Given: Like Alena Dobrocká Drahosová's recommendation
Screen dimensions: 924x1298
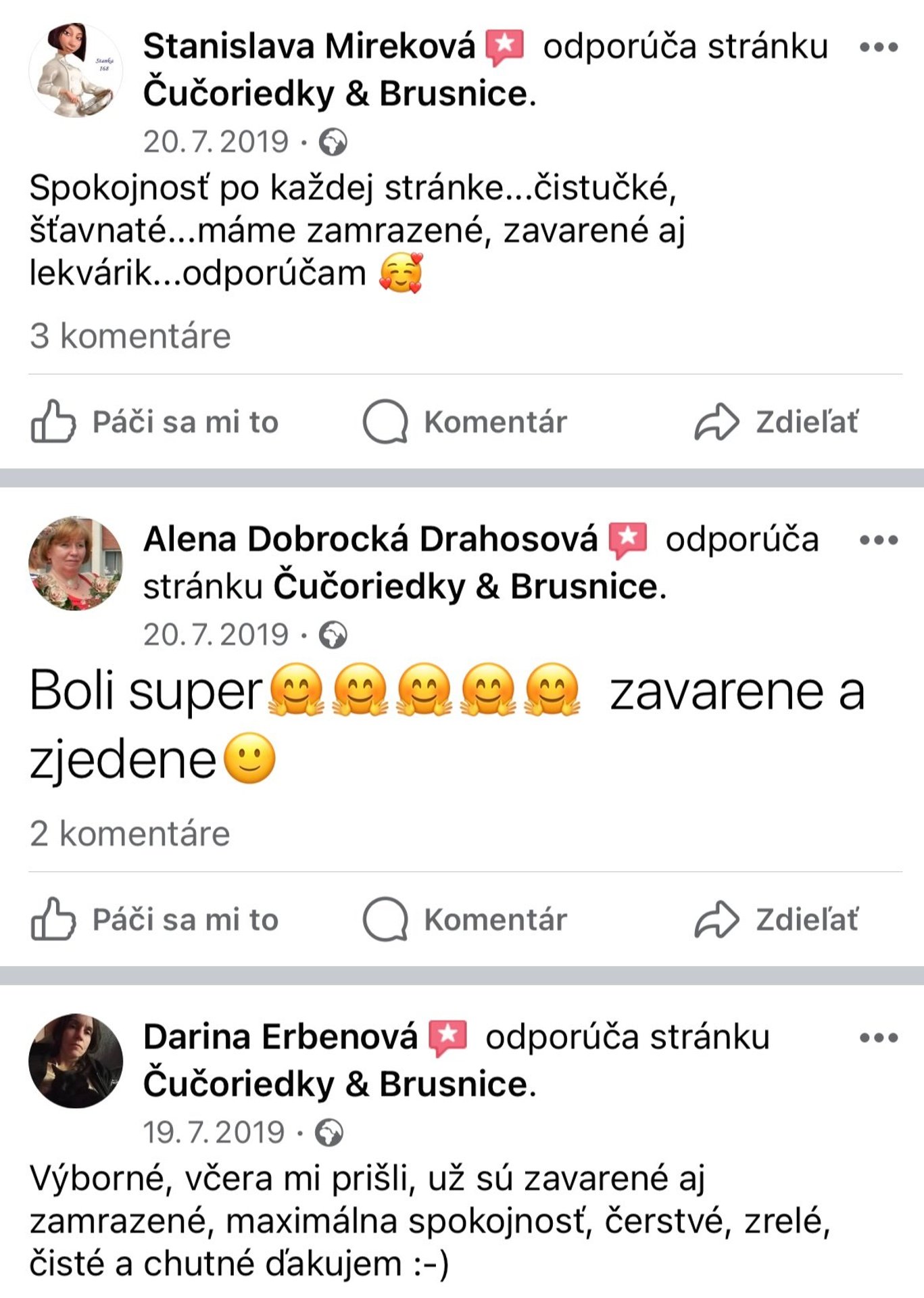Looking at the screenshot, I should pyautogui.click(x=155, y=919).
